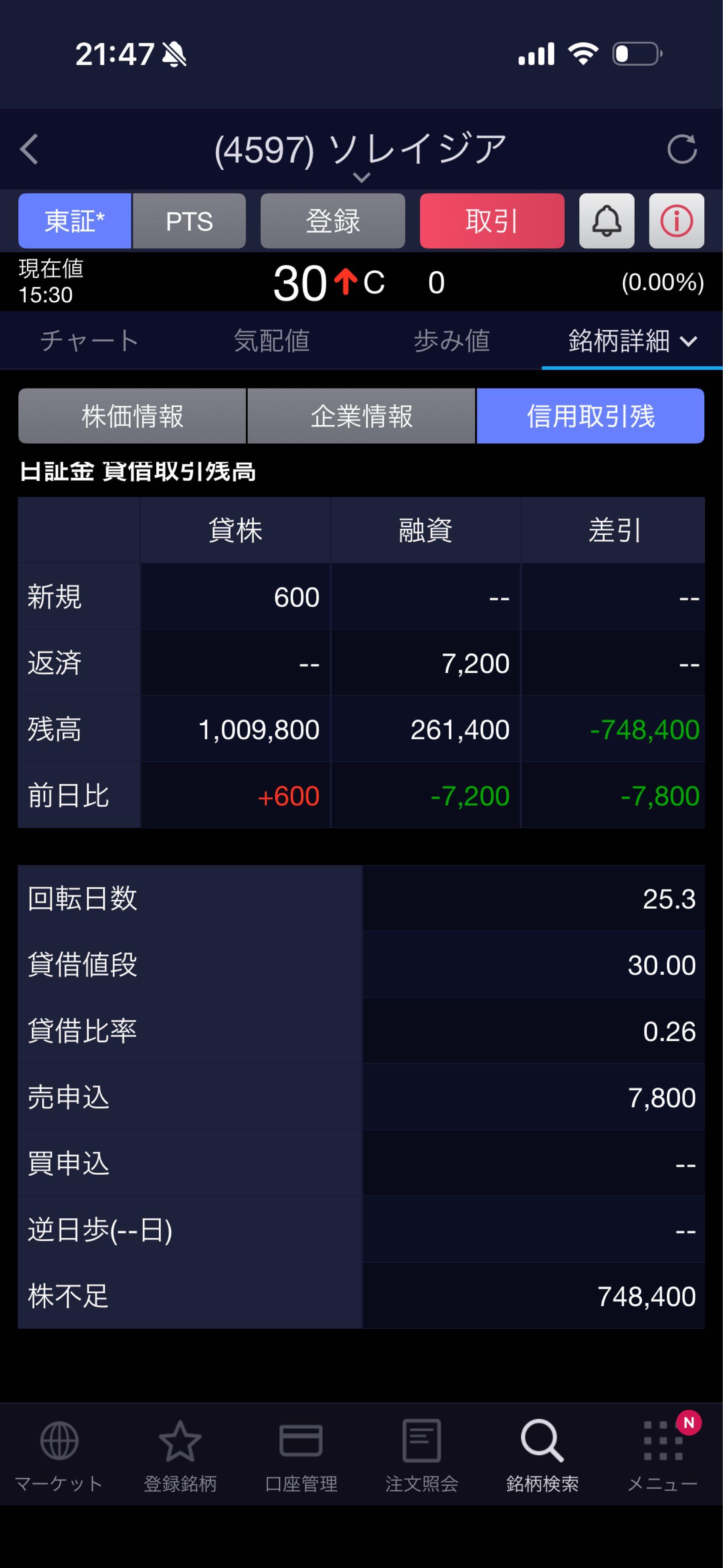Select the 東証 market button
The image size is (723, 1568).
click(x=75, y=221)
